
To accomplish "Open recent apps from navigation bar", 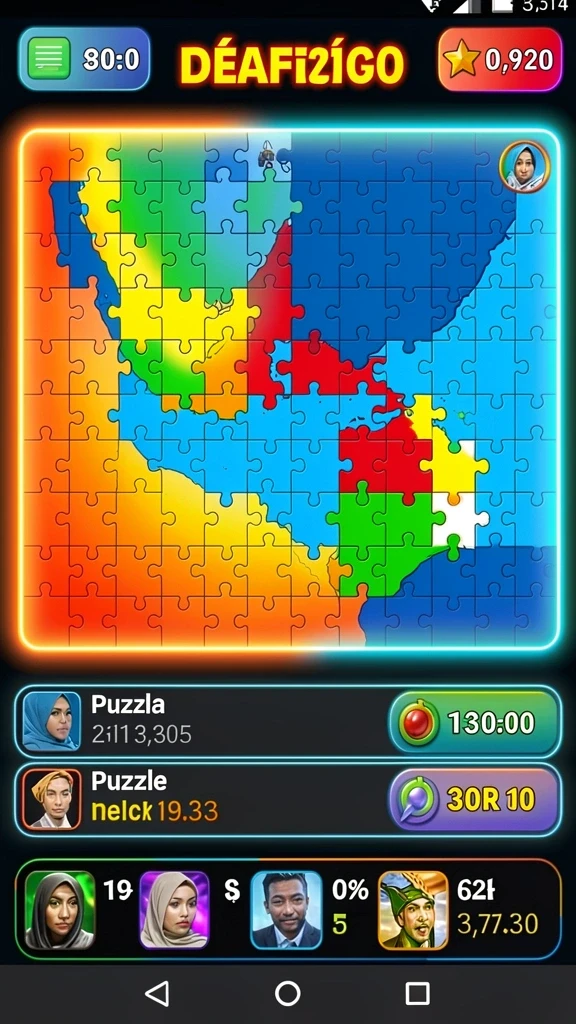I will click(x=417, y=993).
